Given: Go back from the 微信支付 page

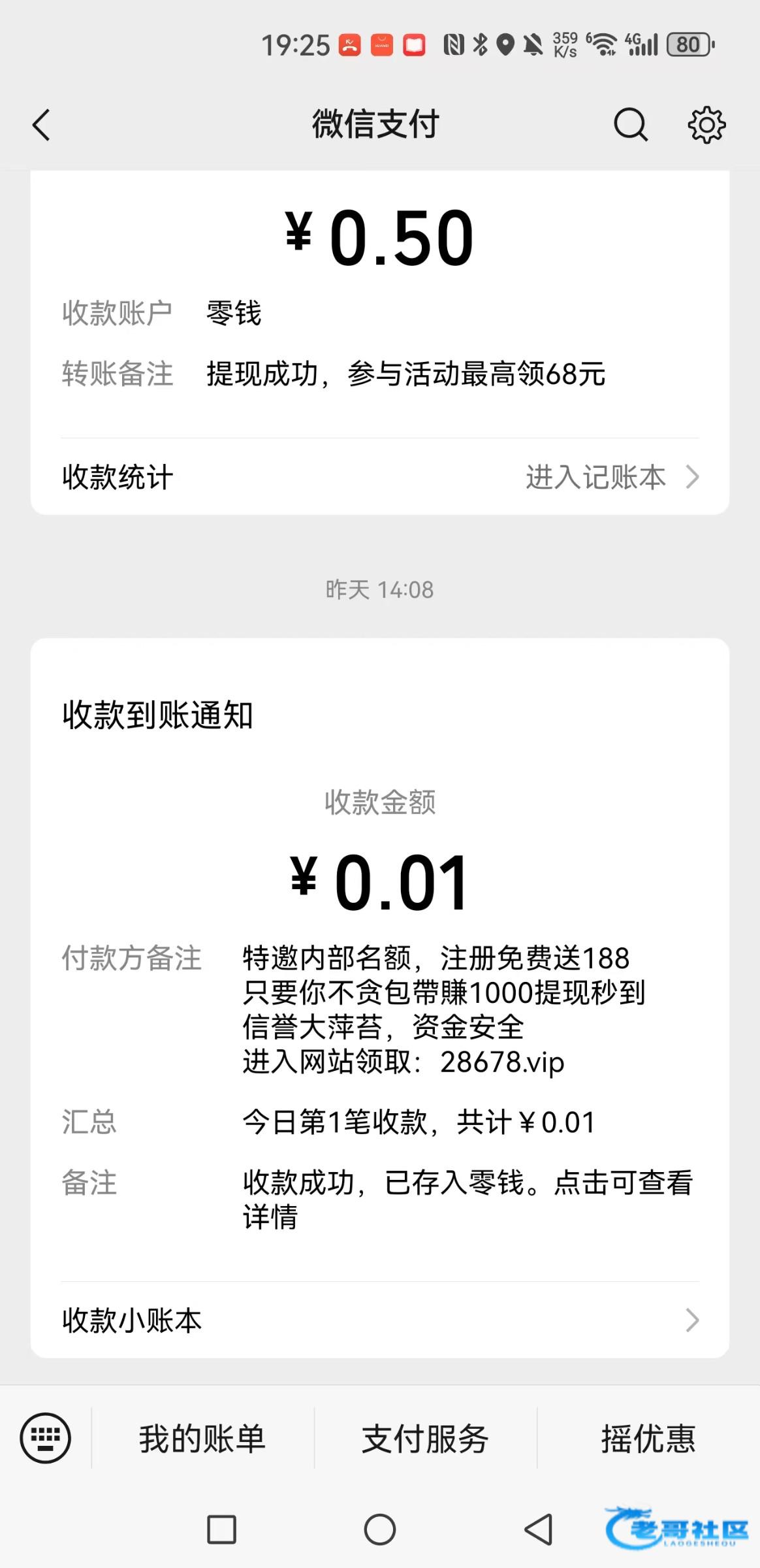Looking at the screenshot, I should pyautogui.click(x=42, y=125).
